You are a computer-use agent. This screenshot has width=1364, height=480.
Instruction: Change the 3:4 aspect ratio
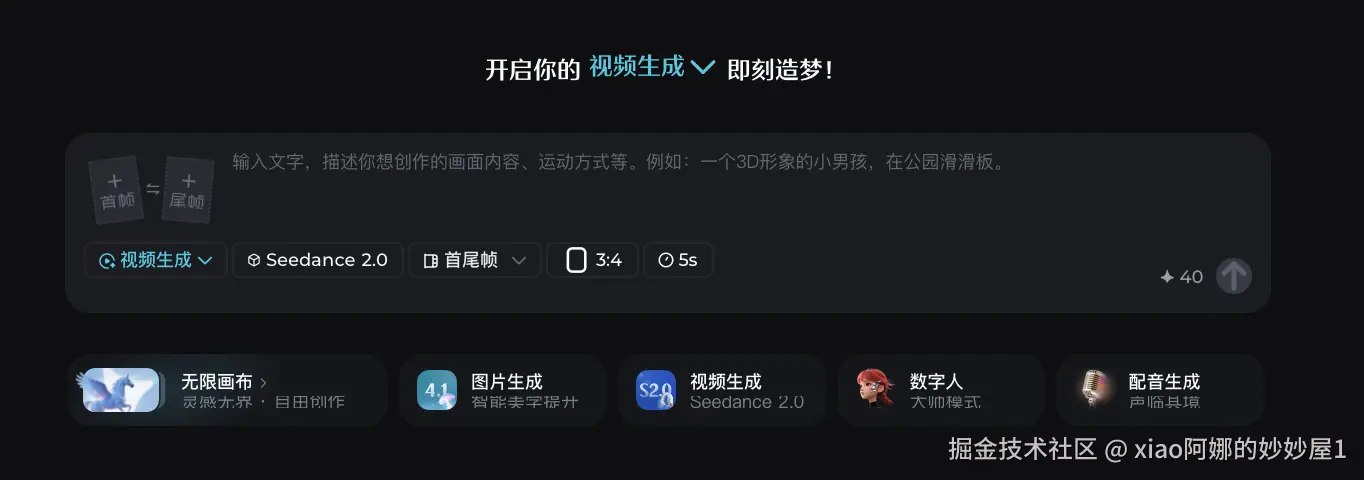tap(593, 260)
